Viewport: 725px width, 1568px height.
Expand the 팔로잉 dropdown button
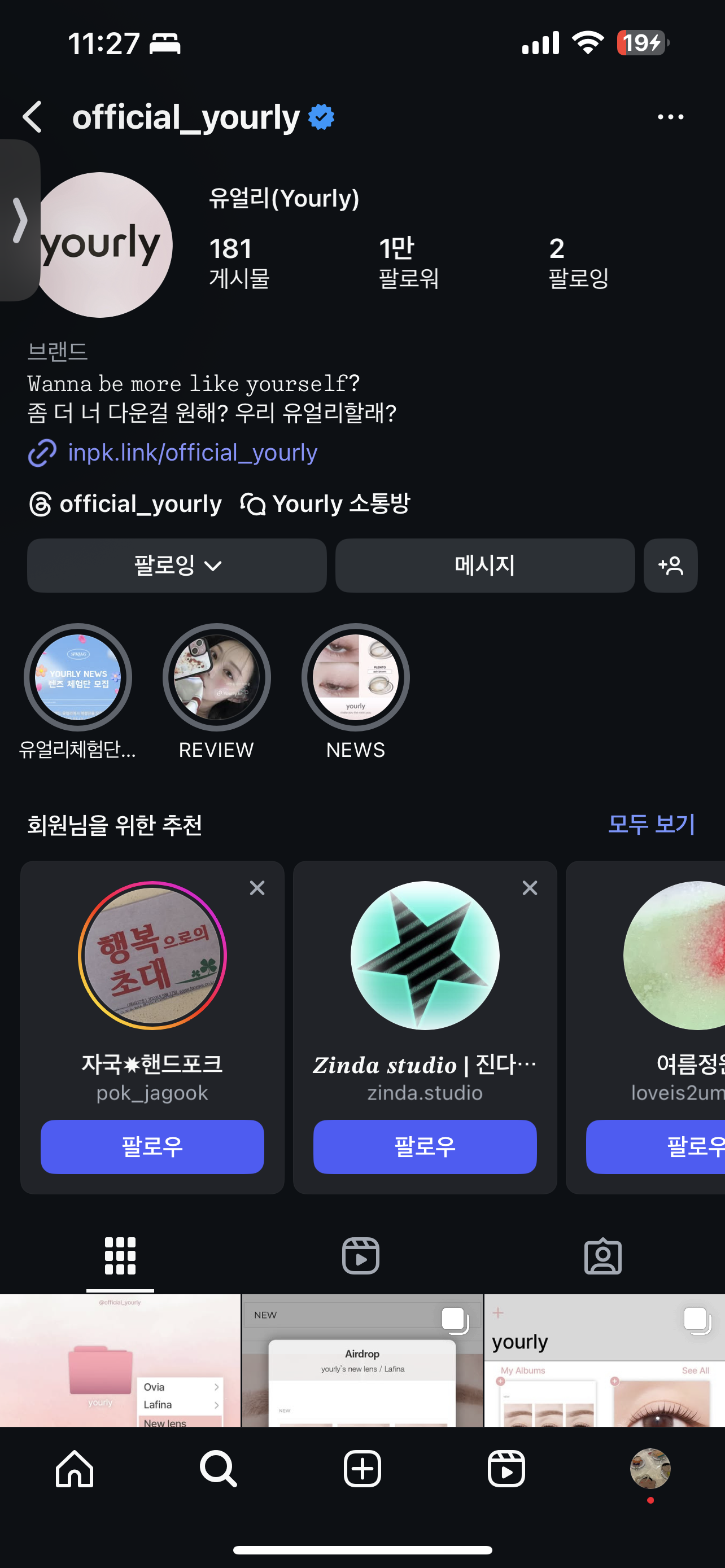(x=177, y=566)
